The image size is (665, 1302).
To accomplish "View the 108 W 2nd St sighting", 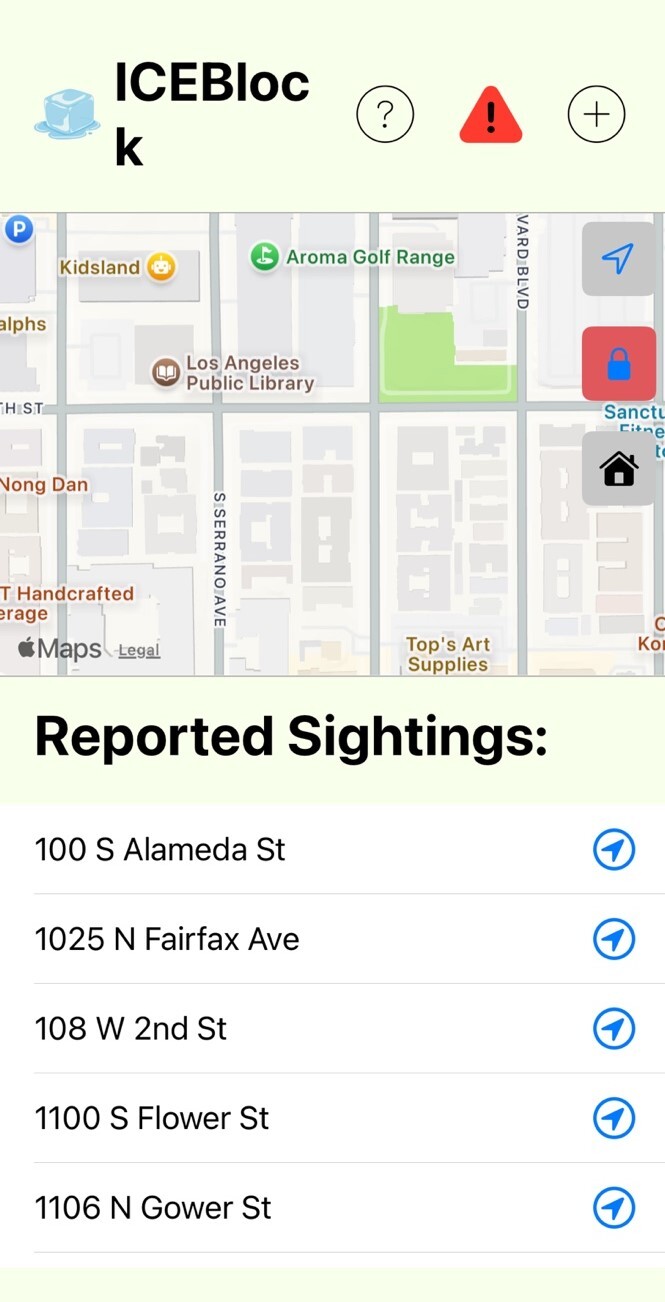I will 332,1029.
